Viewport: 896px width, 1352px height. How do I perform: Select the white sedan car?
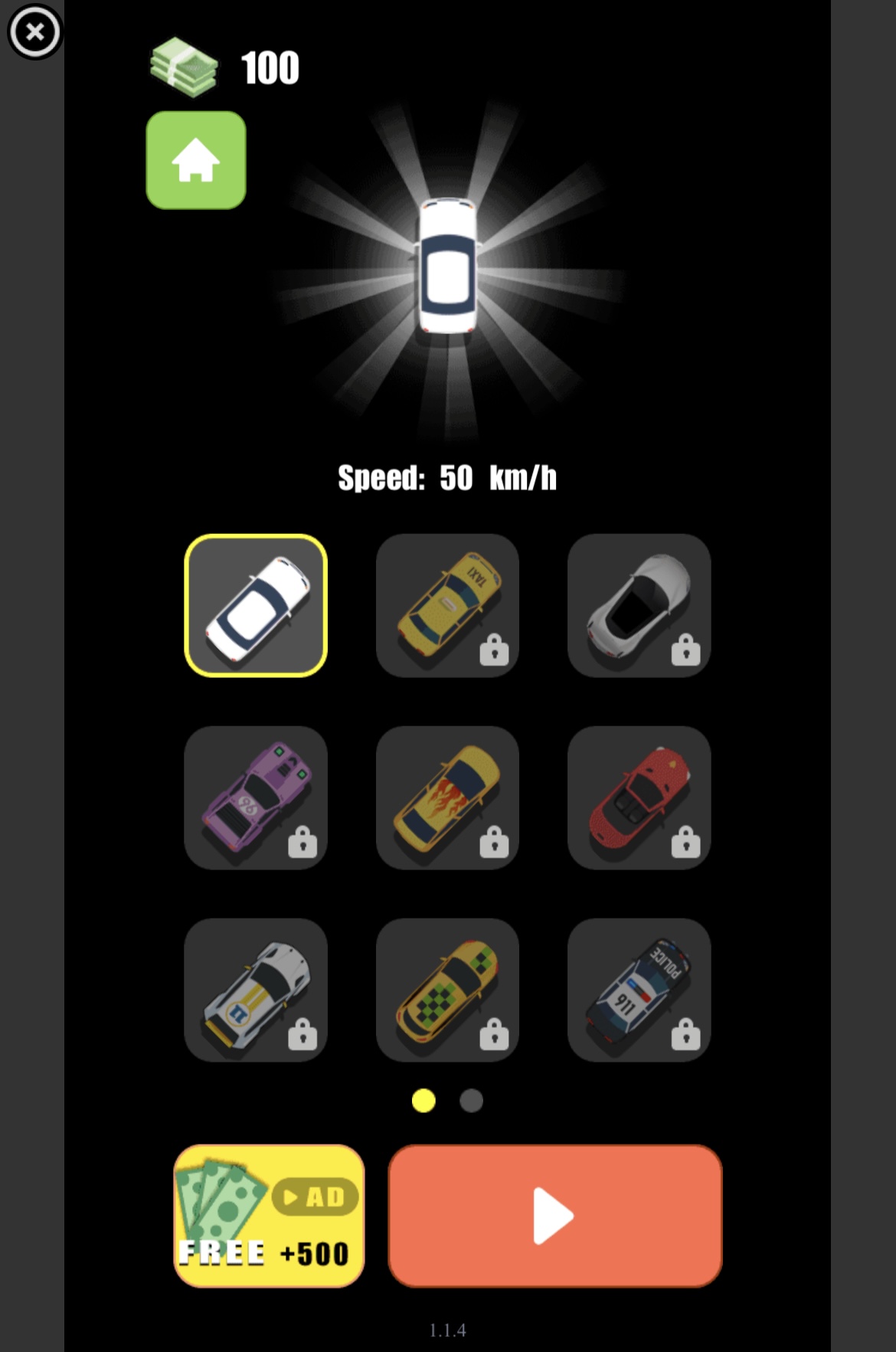pos(256,606)
